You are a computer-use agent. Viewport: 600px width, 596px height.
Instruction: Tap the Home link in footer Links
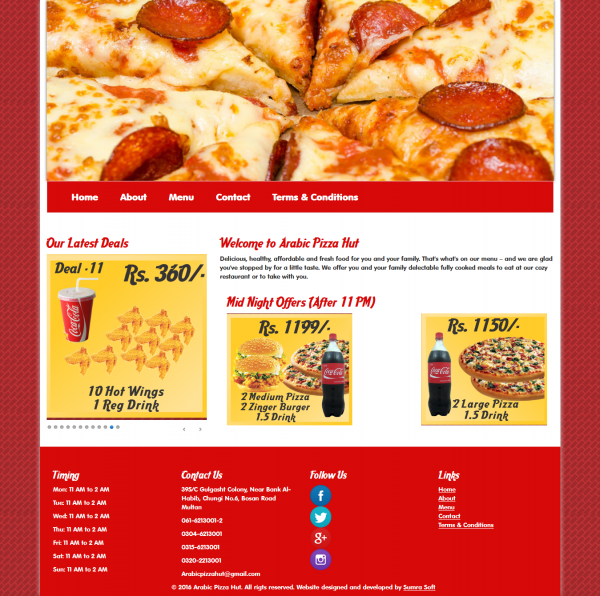[447, 489]
